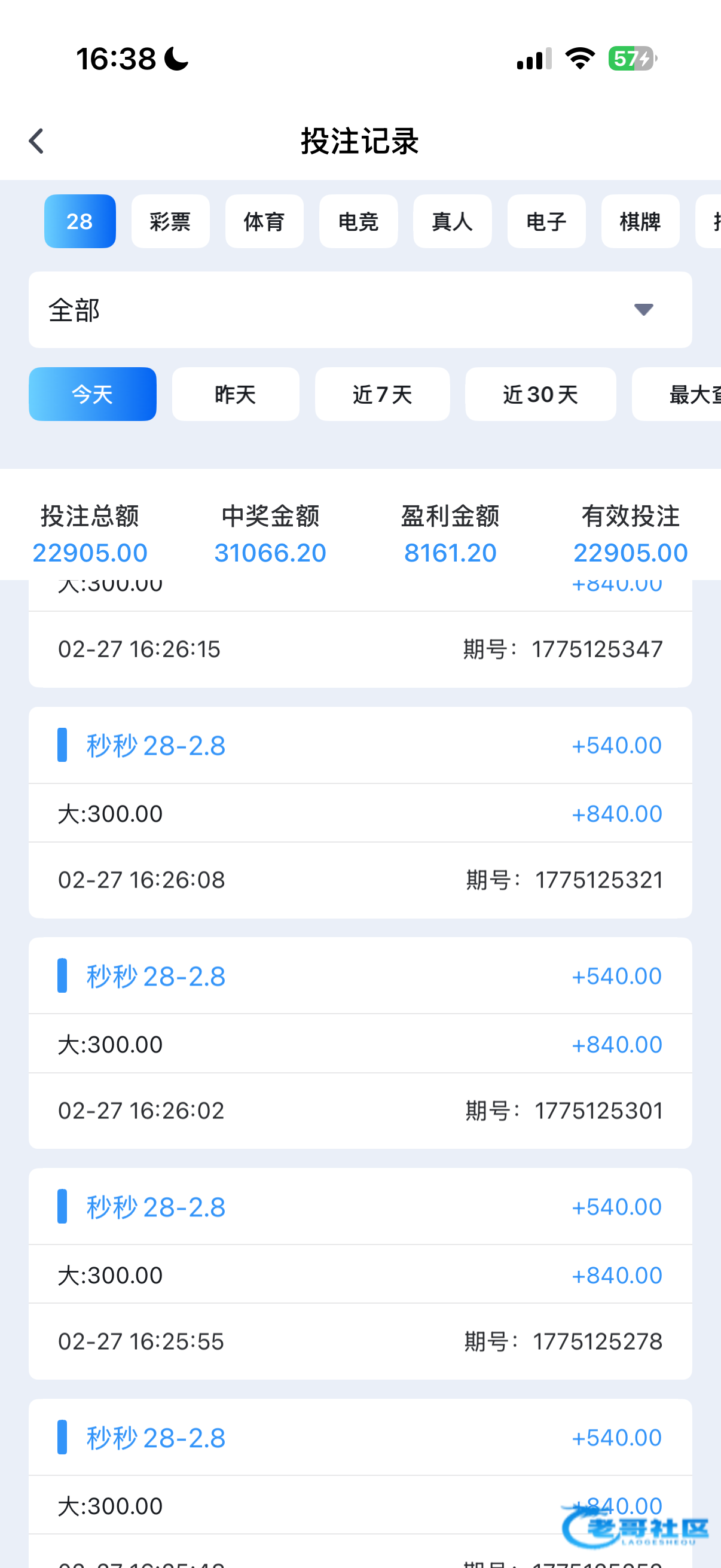Open bet record for 期号 1775125301
Viewport: 721px width, 1568px height.
tap(360, 1044)
